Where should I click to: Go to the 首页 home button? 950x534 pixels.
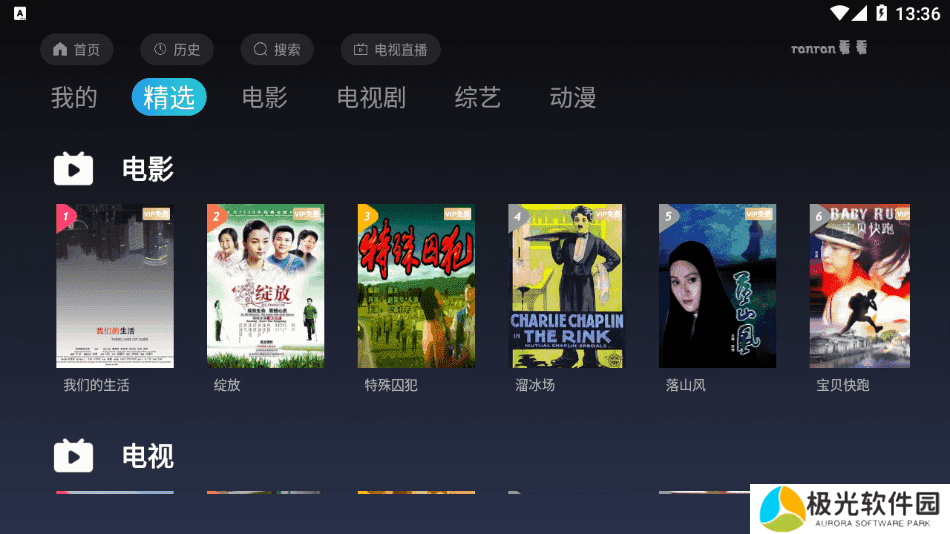76,49
